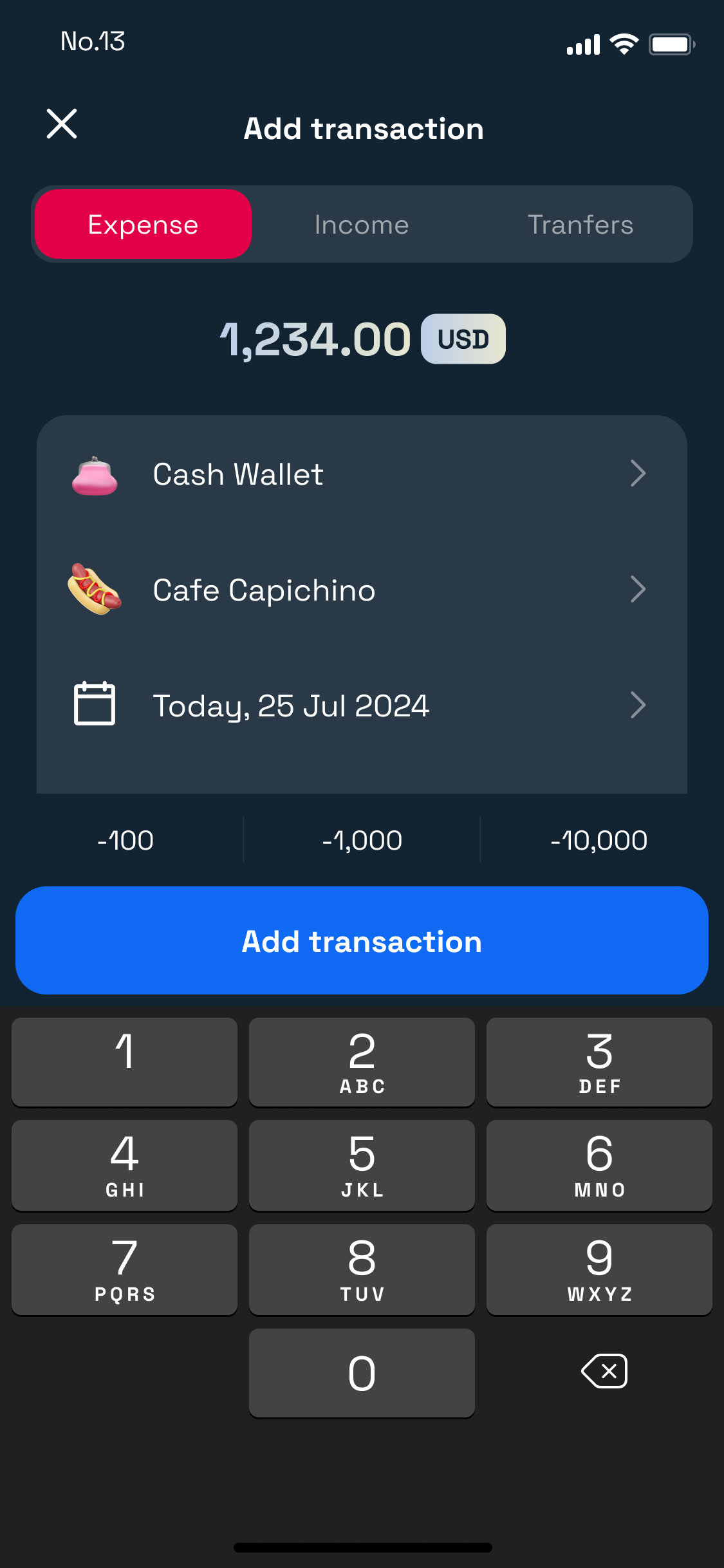724x1568 pixels.
Task: Open the calendar date icon
Action: 94,704
